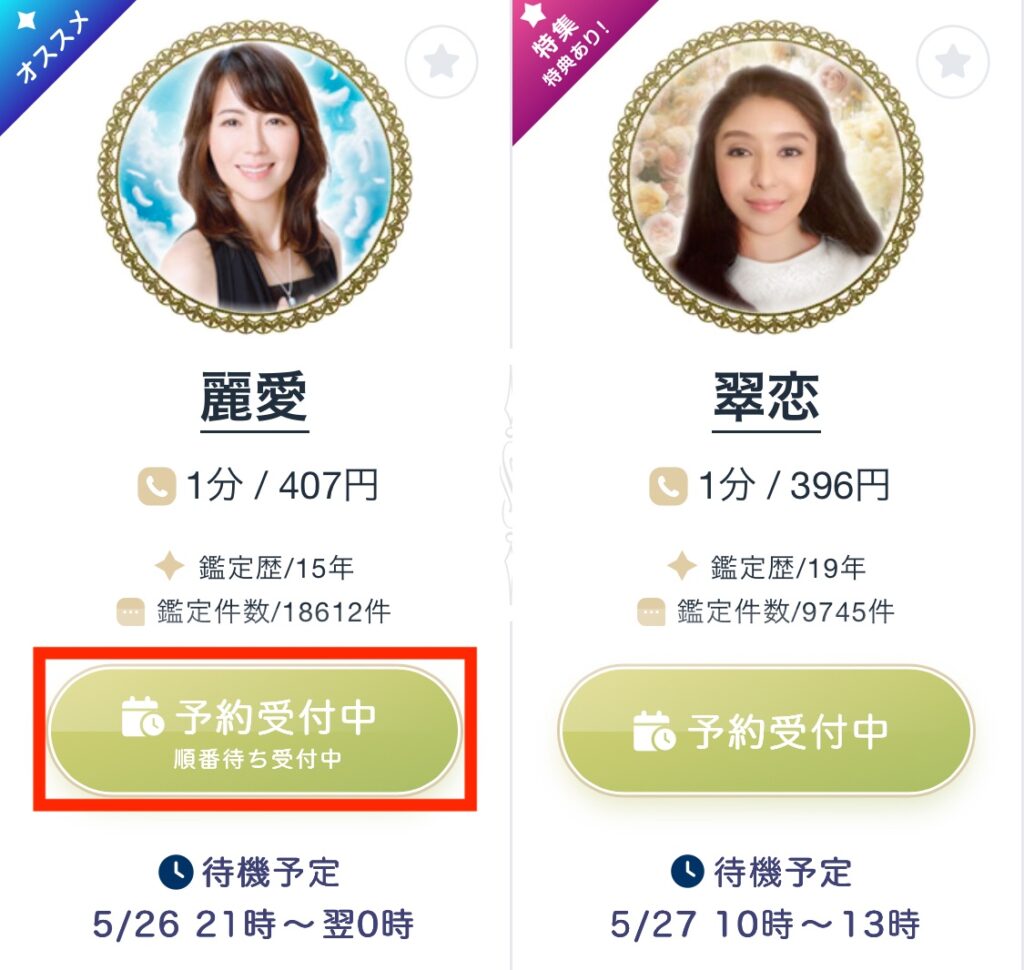Favorite 翠恋 with the star icon
1024x970 pixels.
952,62
